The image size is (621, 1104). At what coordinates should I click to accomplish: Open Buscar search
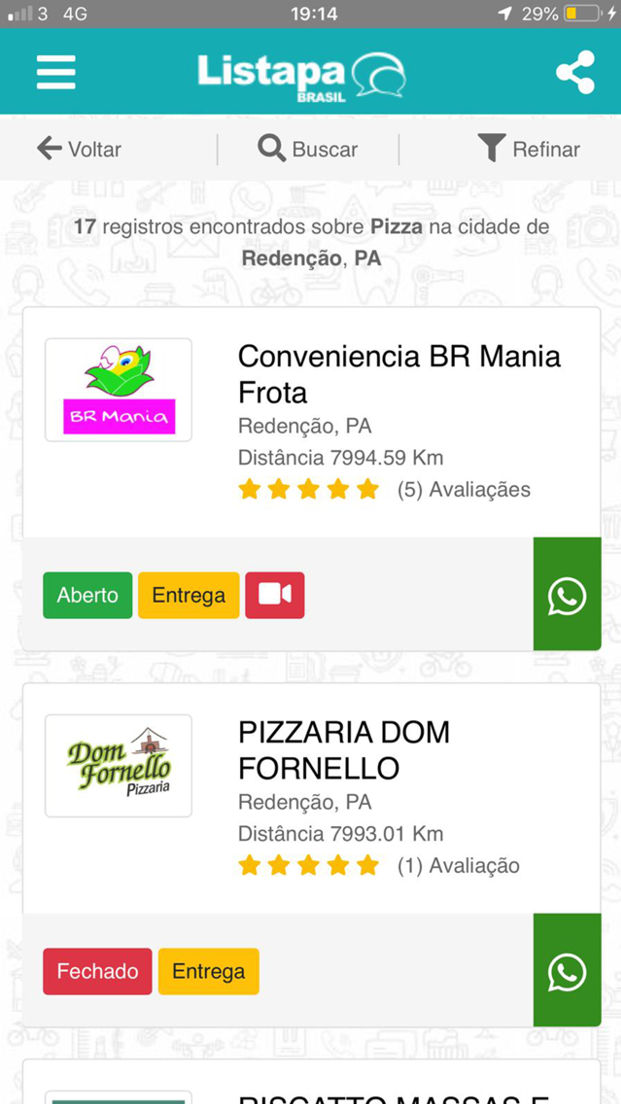[x=308, y=149]
